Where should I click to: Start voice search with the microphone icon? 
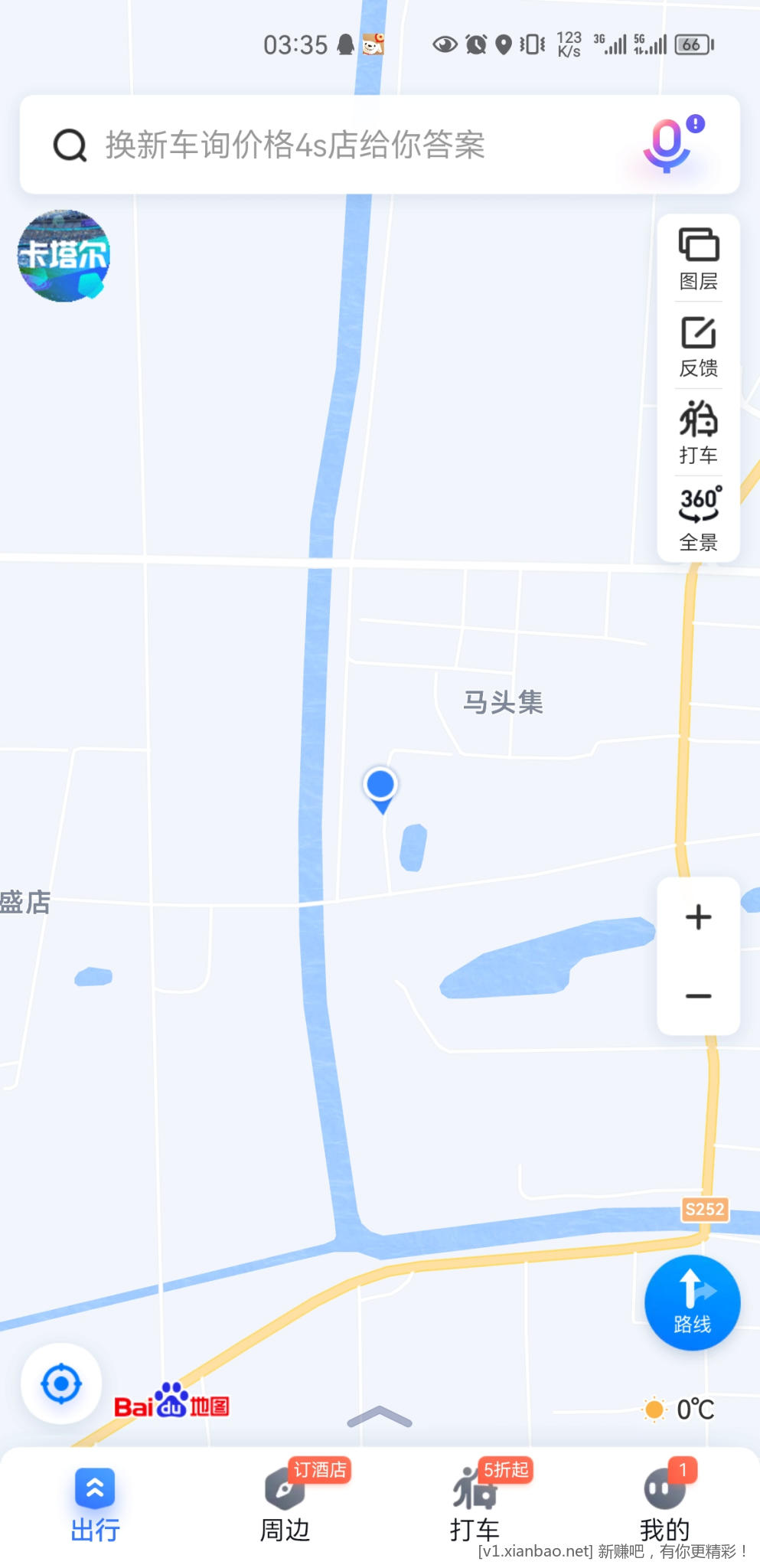tap(667, 145)
